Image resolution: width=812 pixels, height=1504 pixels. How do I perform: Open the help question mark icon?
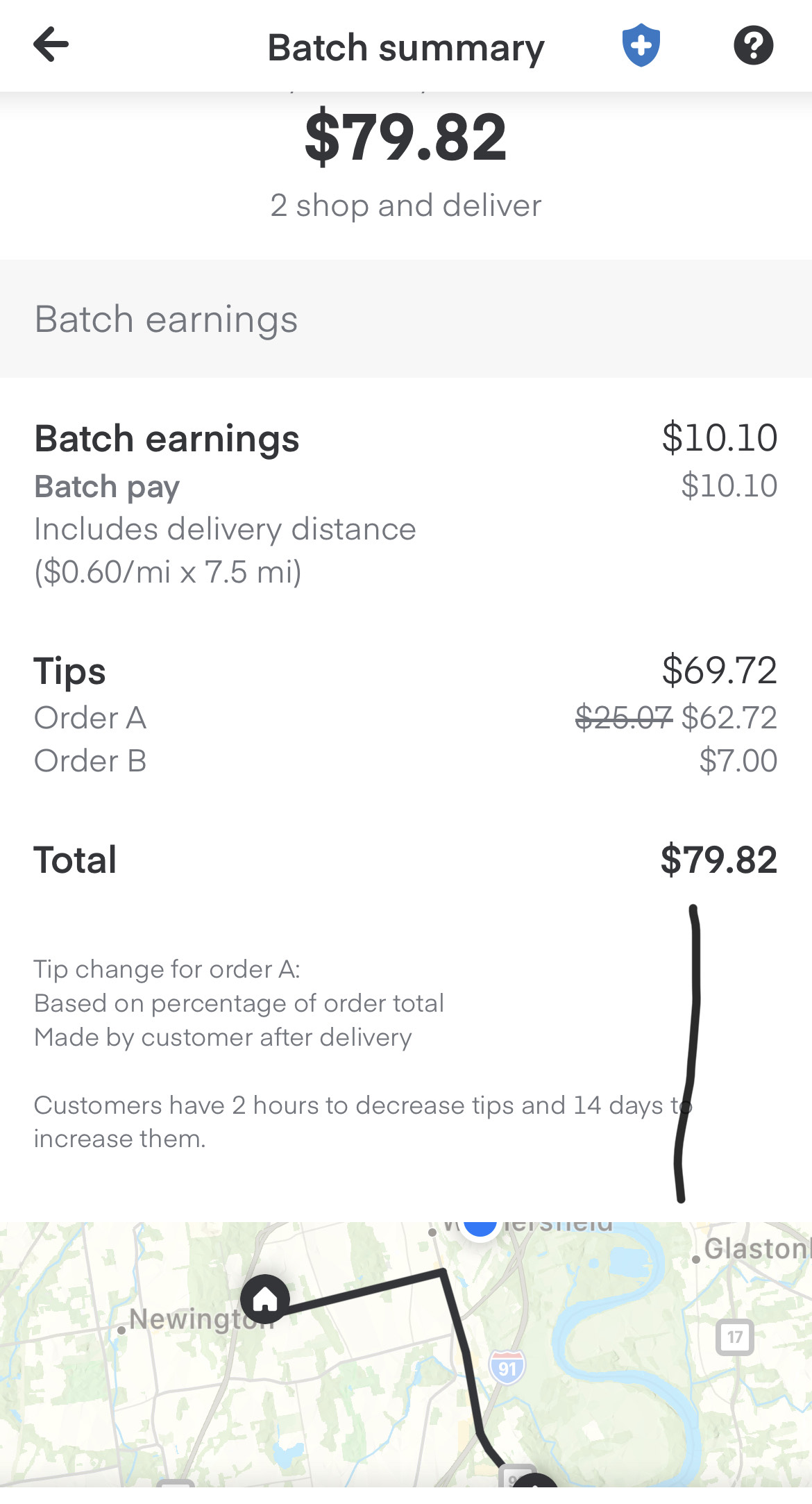[x=753, y=46]
